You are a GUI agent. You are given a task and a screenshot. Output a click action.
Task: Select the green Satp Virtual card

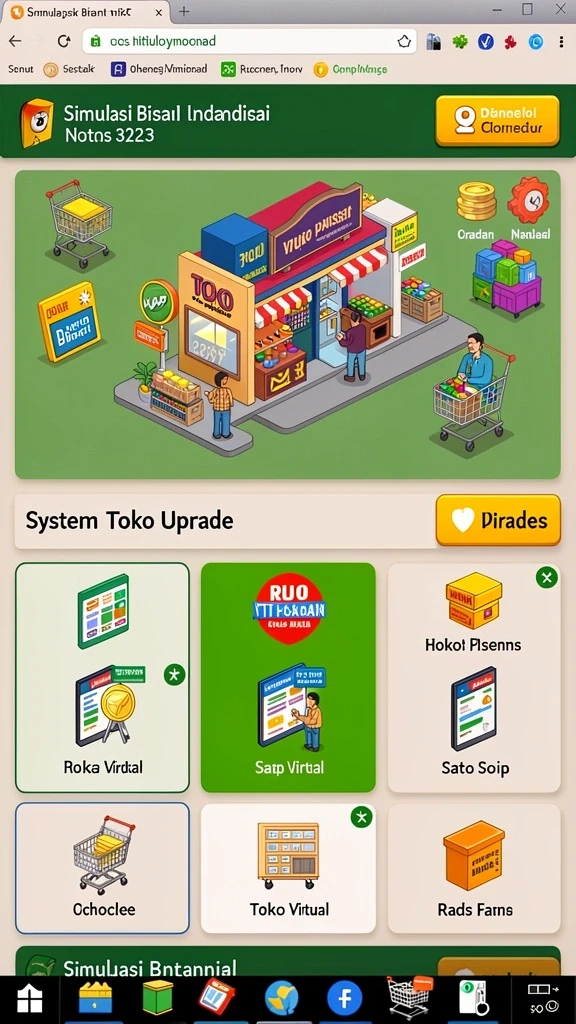[x=288, y=677]
